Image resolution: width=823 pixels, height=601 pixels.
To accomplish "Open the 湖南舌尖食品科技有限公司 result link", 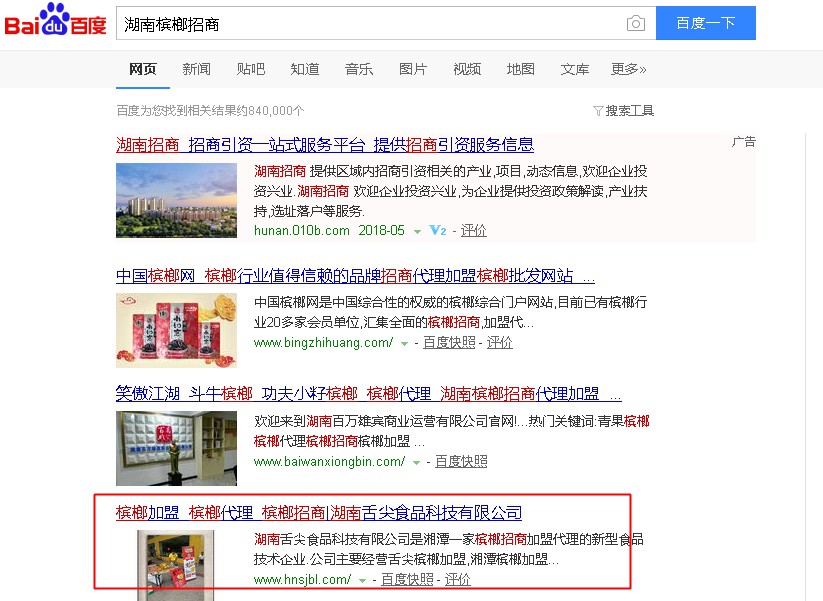I will pos(319,513).
